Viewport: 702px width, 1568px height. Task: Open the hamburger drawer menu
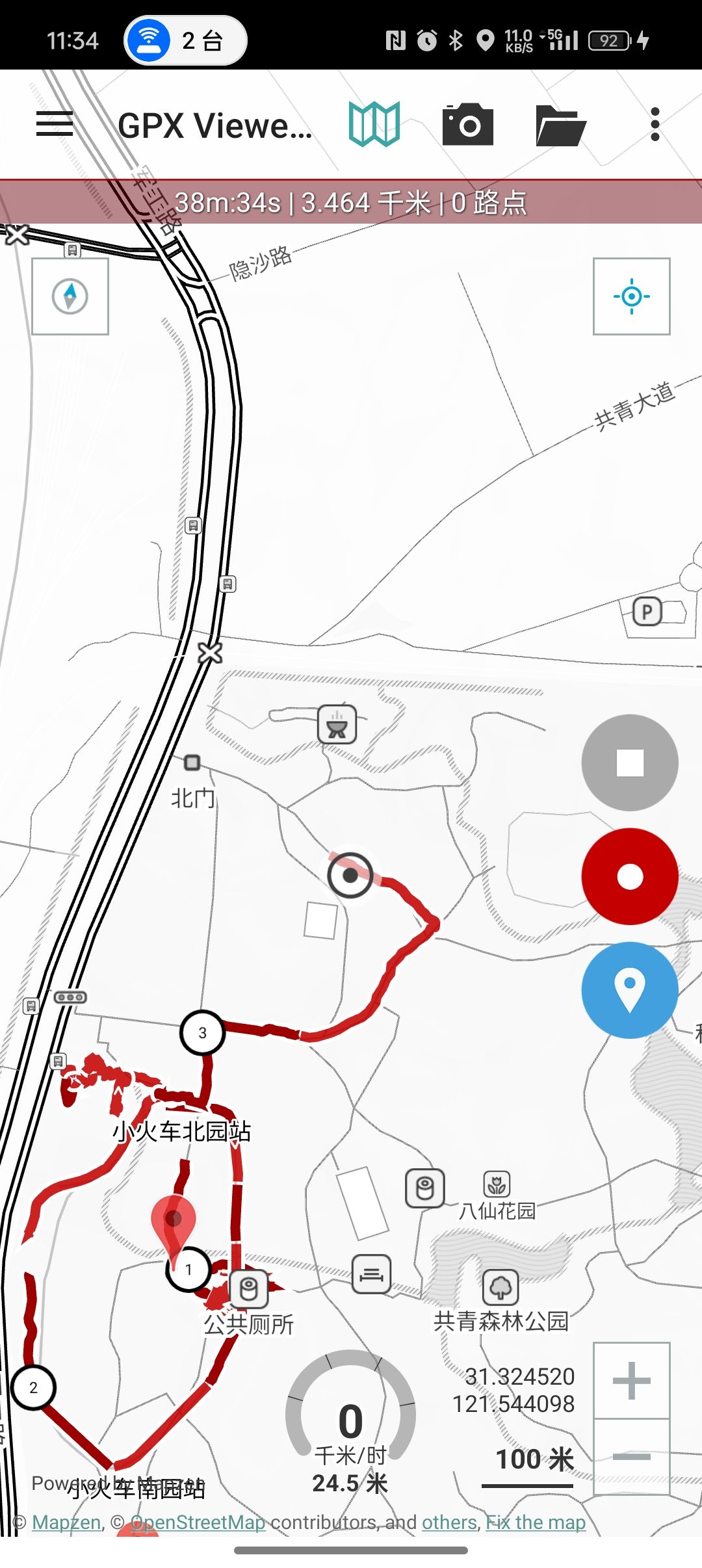point(55,124)
